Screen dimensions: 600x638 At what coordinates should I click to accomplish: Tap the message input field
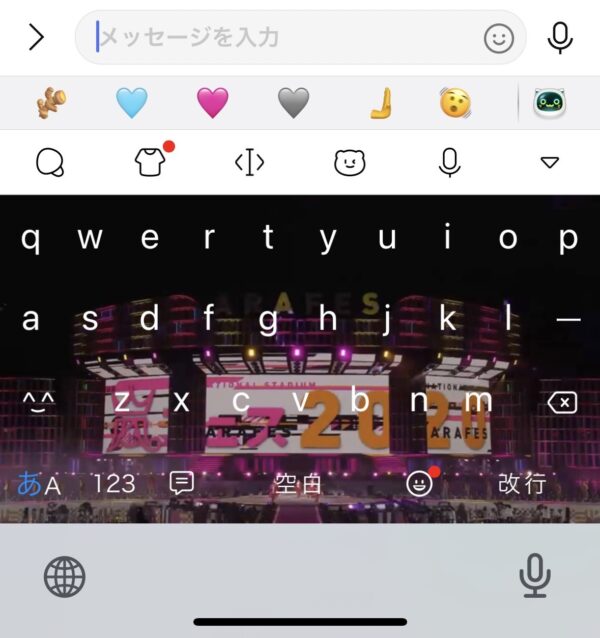pos(280,38)
